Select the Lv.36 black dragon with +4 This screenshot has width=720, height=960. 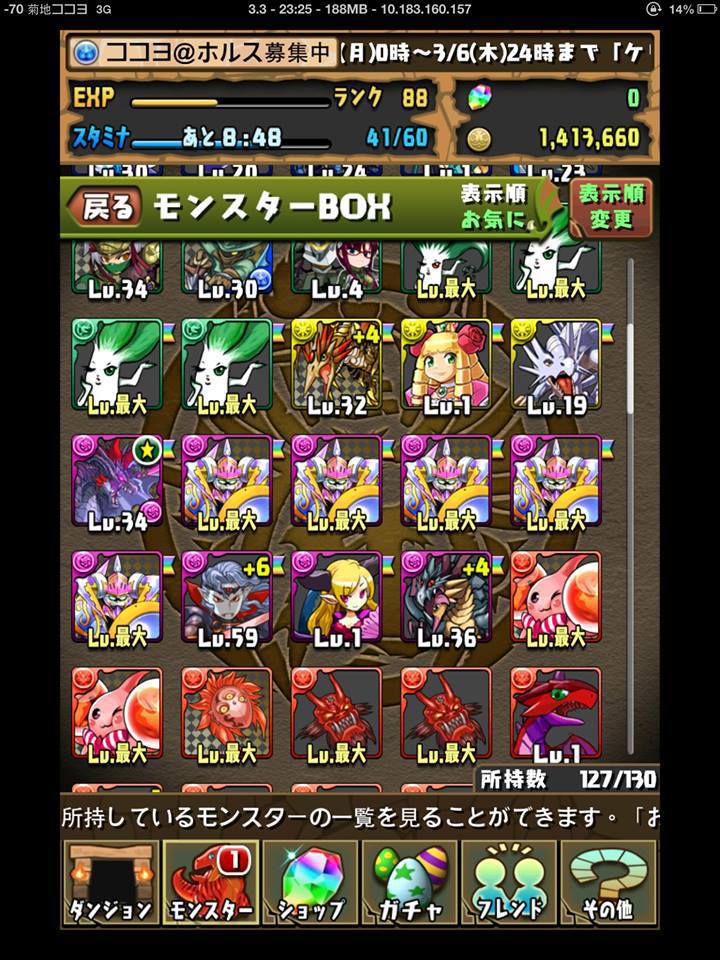446,598
